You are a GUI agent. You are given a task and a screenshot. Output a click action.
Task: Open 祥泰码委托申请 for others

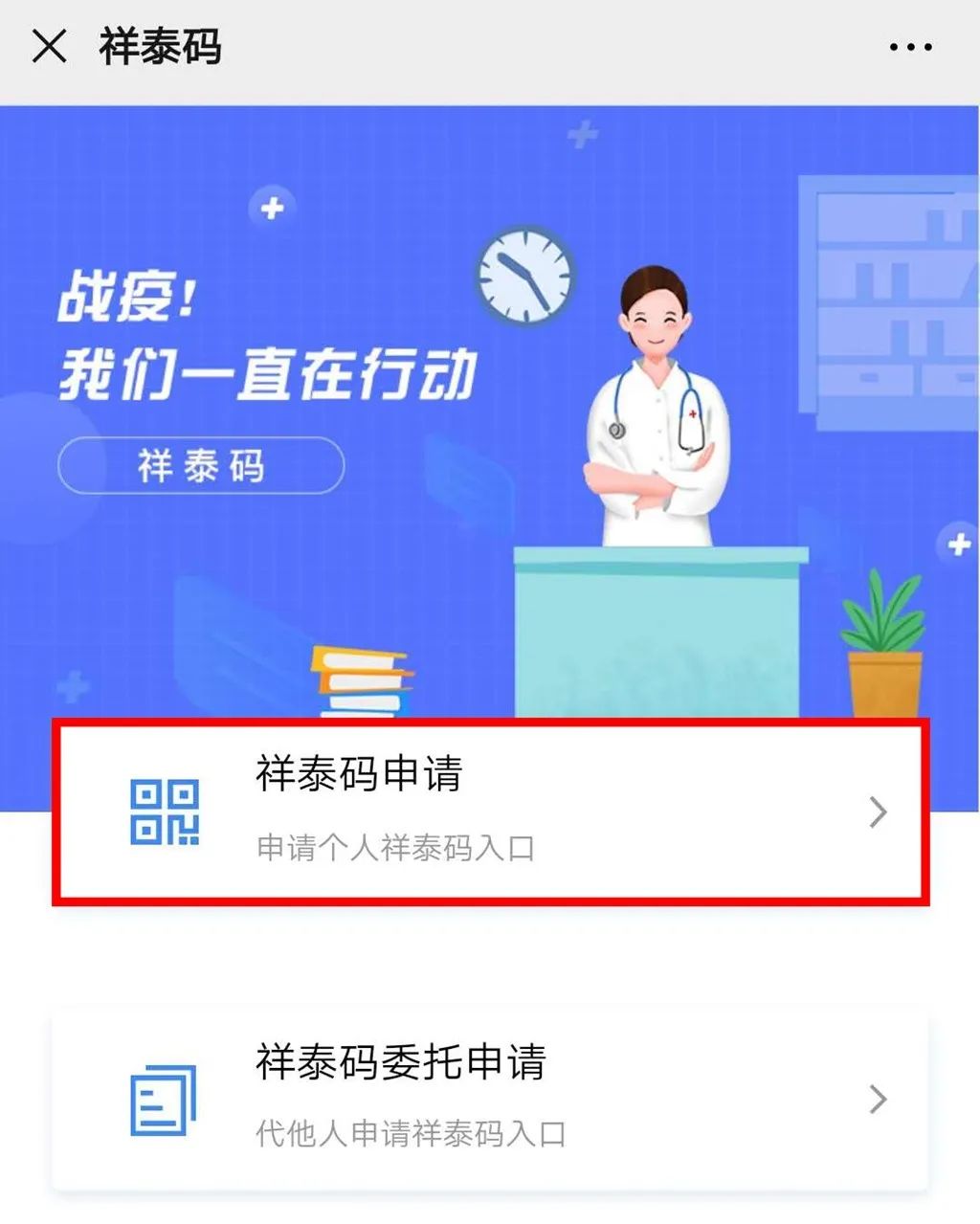tap(490, 1098)
